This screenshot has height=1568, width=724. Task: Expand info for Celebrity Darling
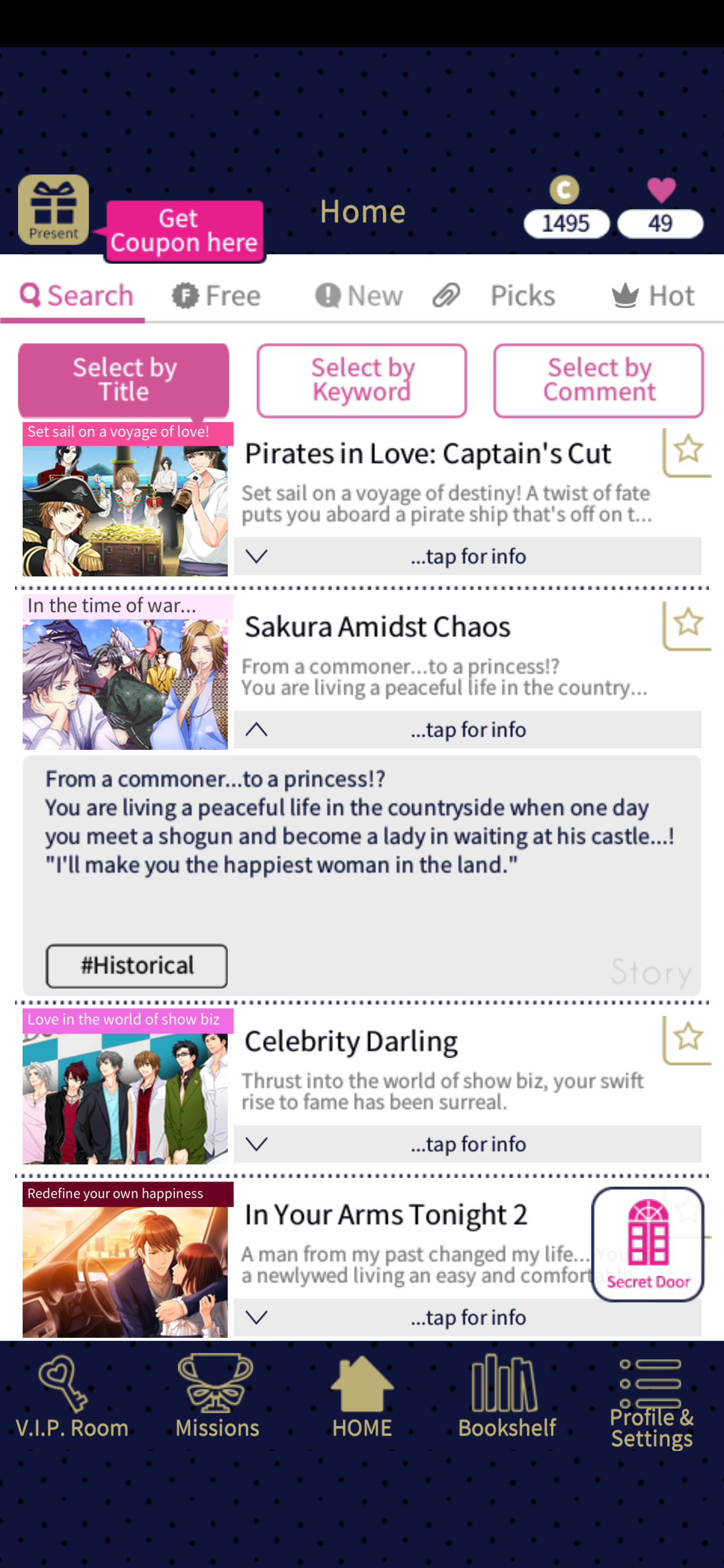[x=467, y=1144]
